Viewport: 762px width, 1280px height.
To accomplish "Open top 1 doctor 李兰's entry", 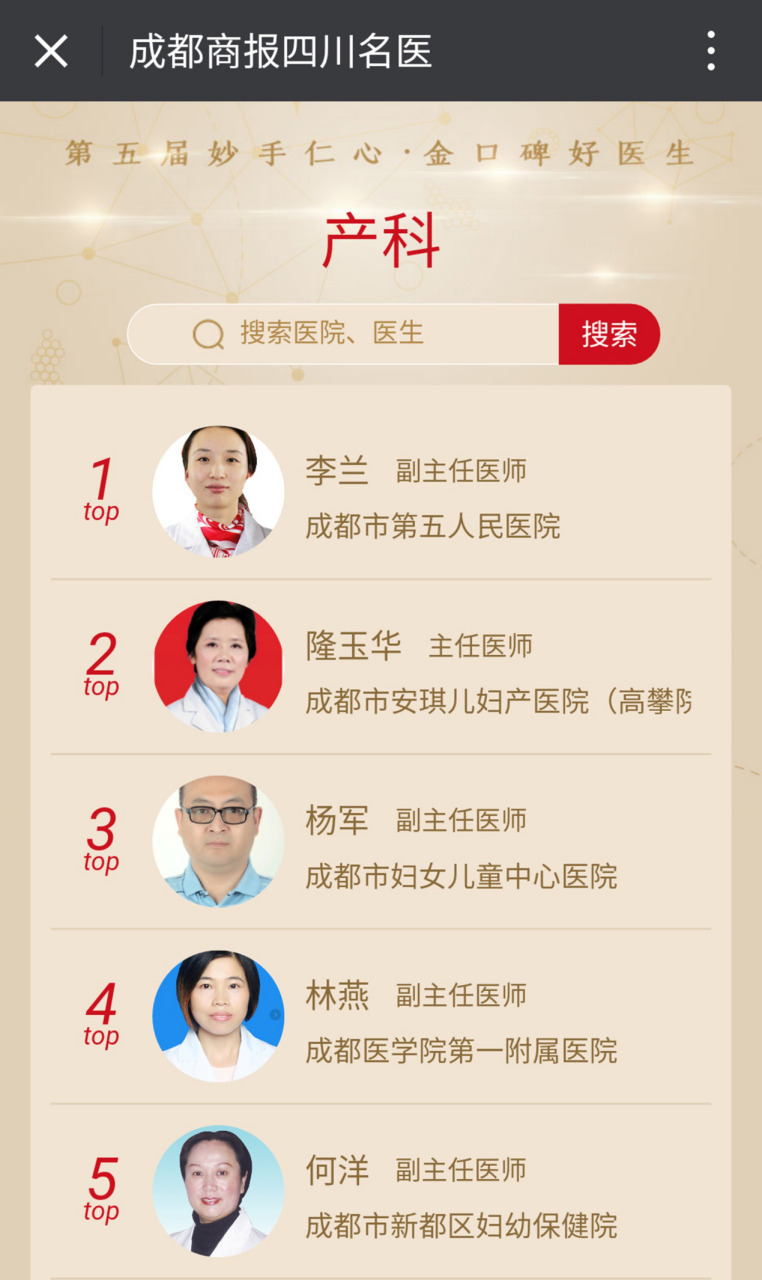I will [381, 492].
